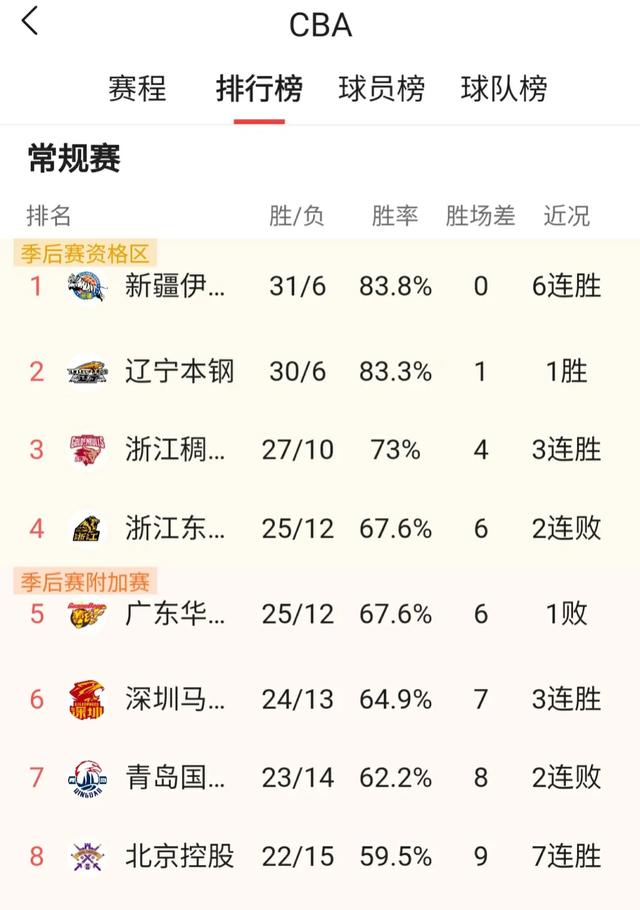
Task: Select the 排行榜 tab
Action: click(x=259, y=89)
